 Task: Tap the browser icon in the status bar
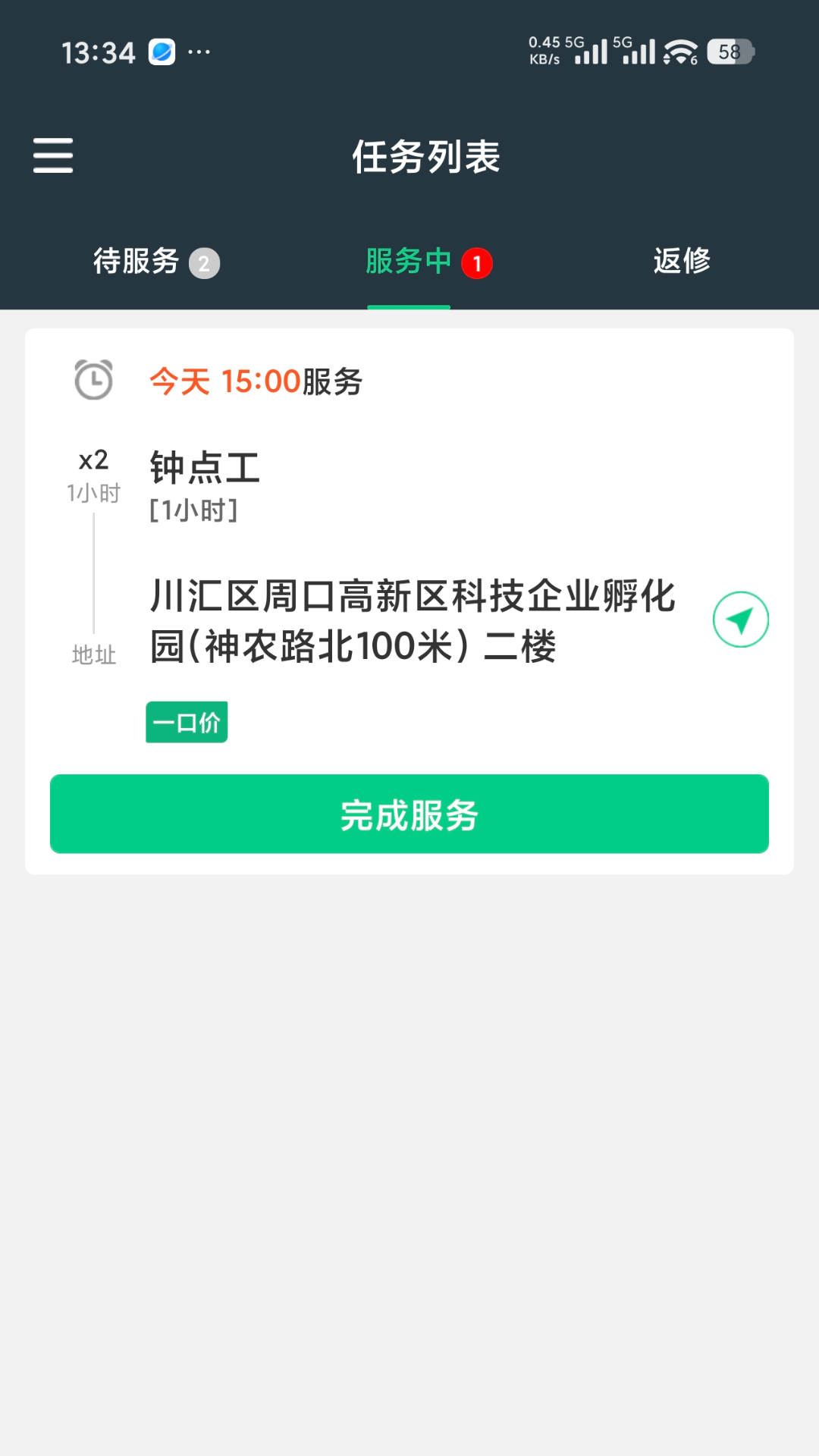pos(162,51)
